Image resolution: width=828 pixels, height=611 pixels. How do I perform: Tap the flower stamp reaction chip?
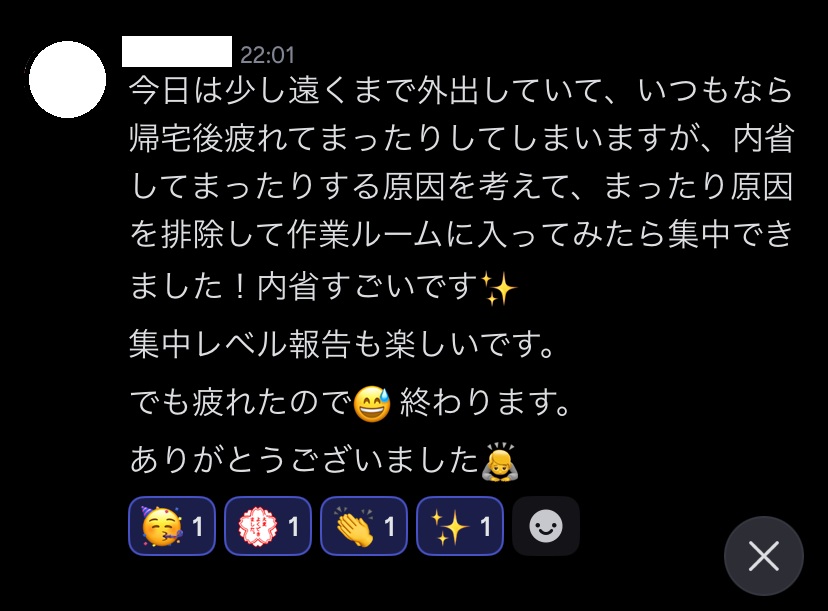[x=267, y=526]
